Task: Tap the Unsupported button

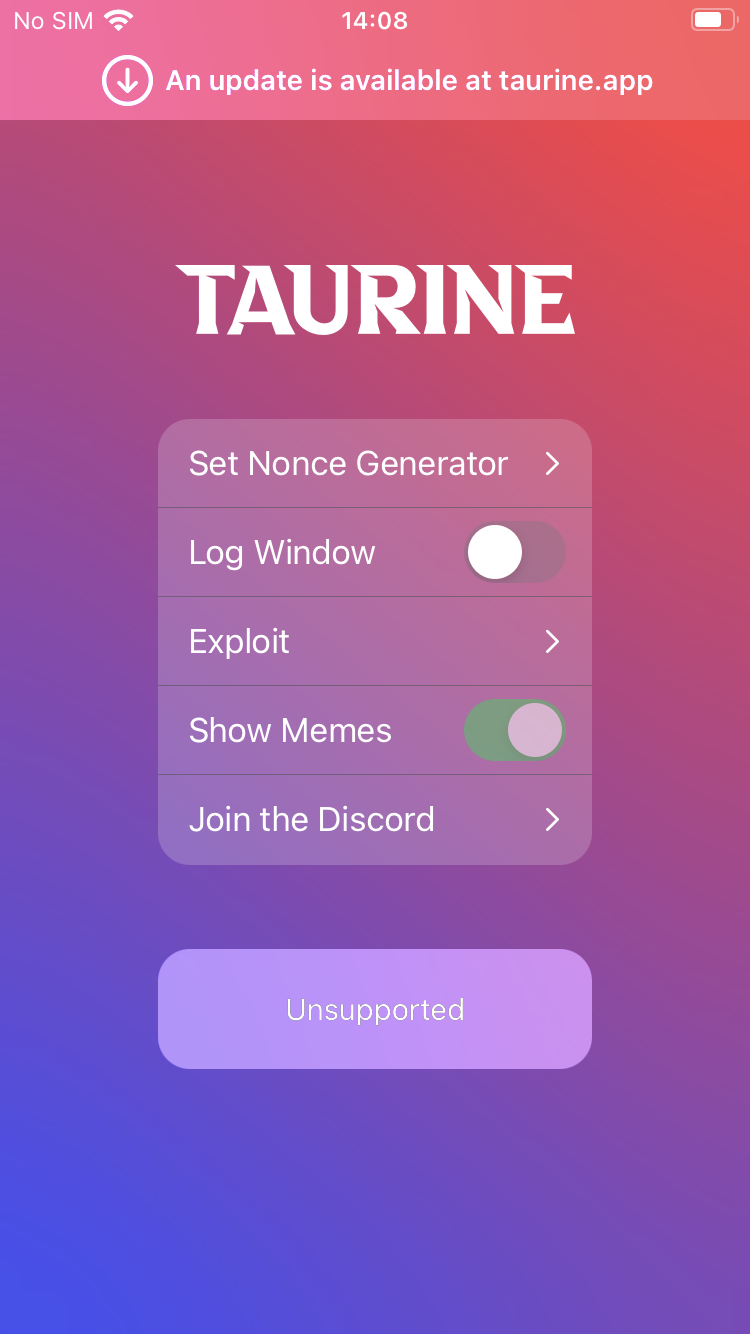Action: (375, 1009)
